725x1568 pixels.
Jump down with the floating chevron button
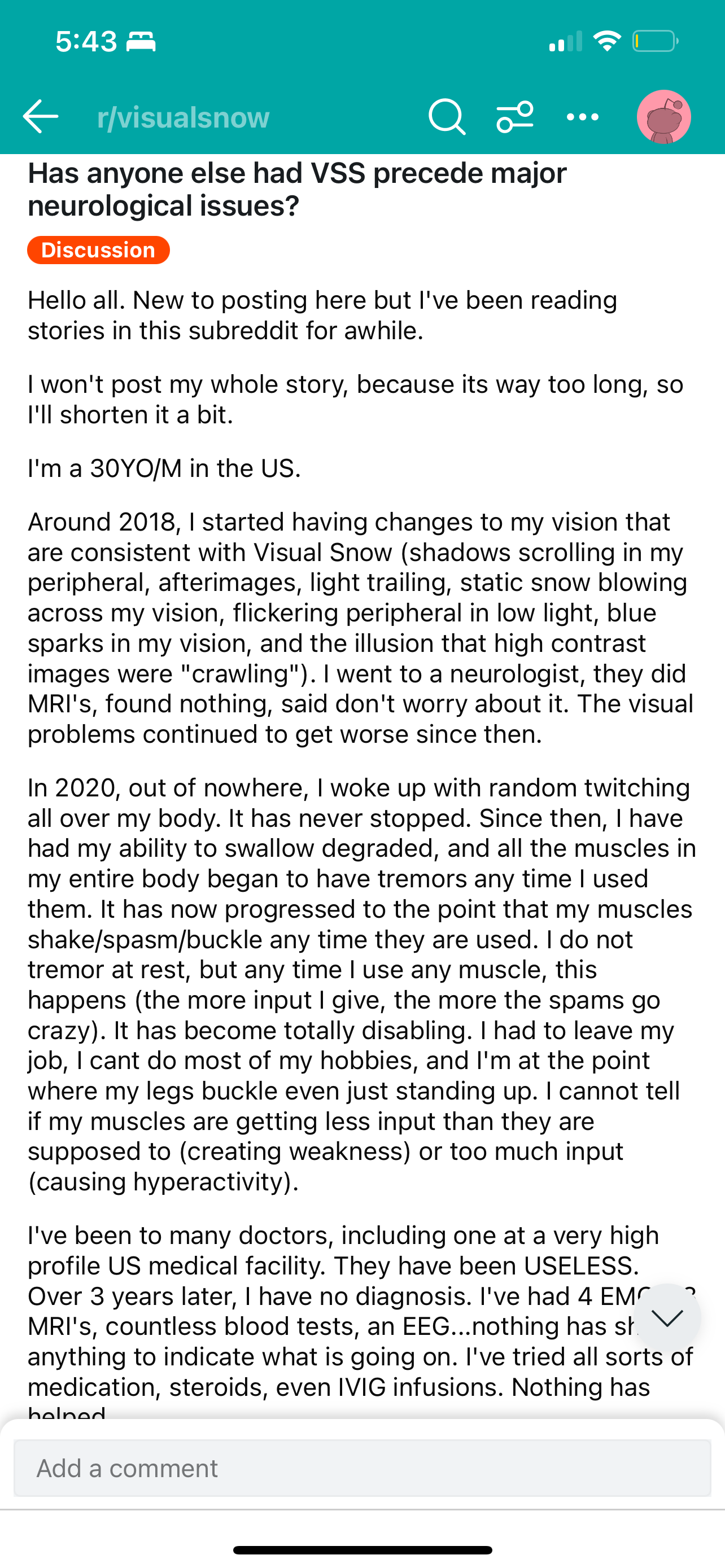[x=667, y=1318]
